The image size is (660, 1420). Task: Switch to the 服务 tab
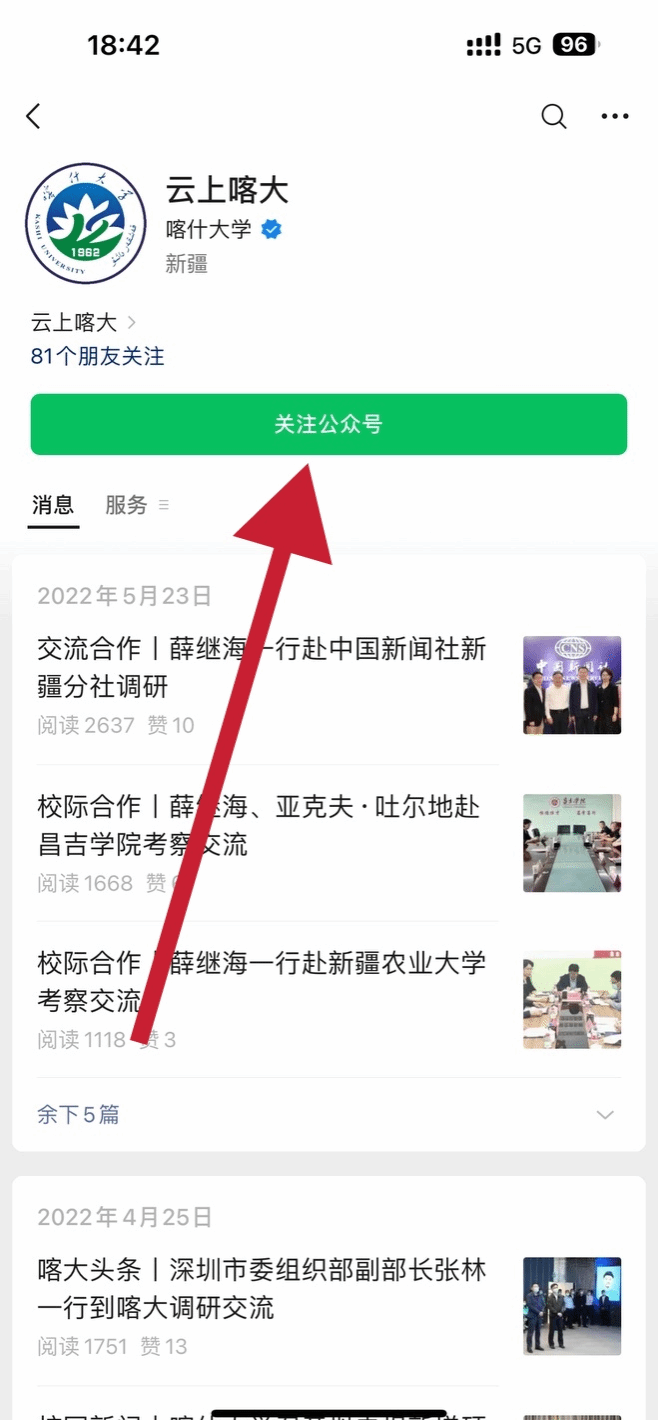point(126,505)
